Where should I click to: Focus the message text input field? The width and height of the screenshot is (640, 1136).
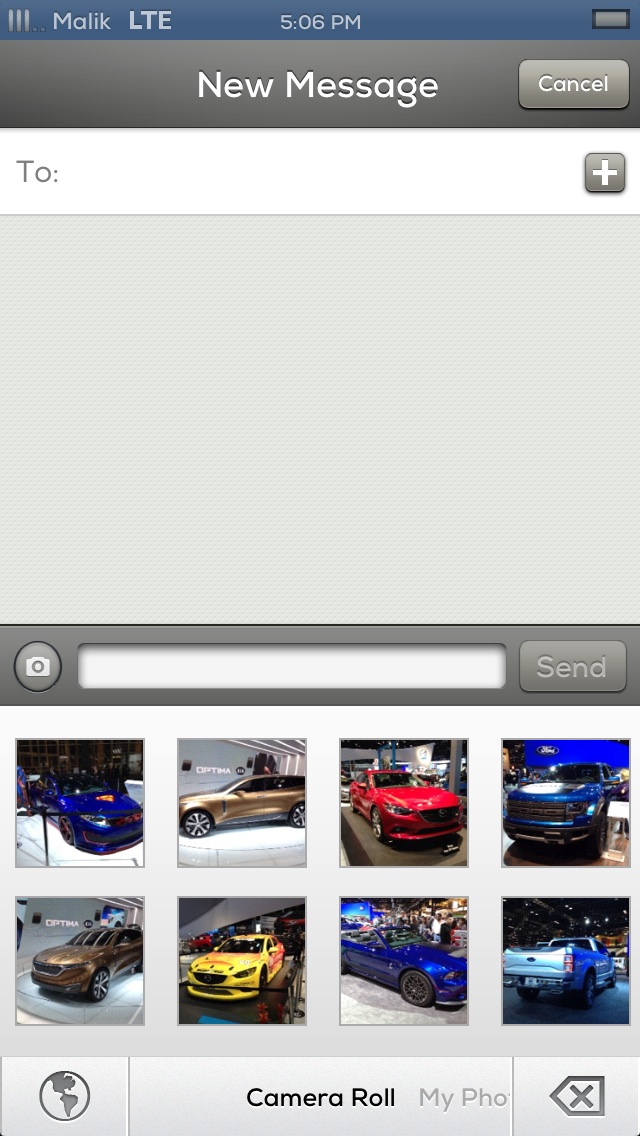point(292,667)
